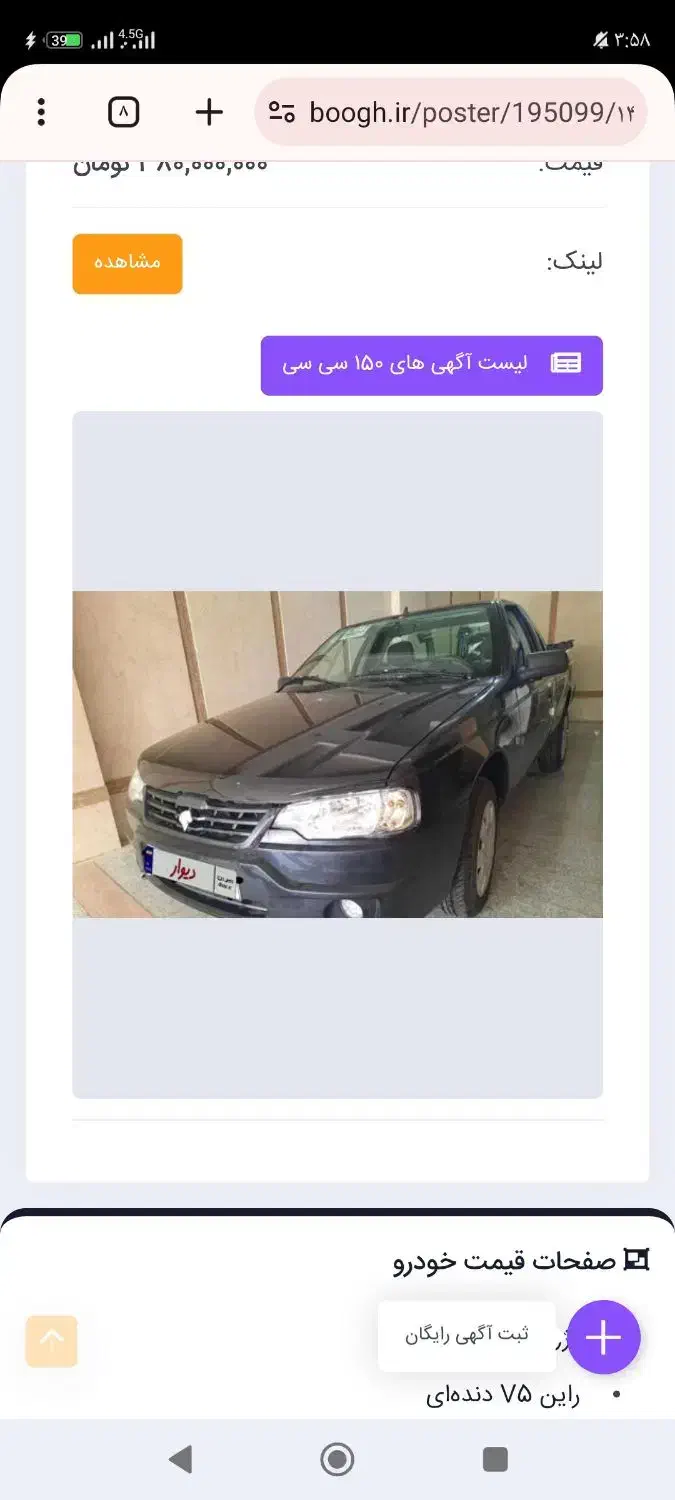Tap the orange مشاهده button

tap(127, 264)
